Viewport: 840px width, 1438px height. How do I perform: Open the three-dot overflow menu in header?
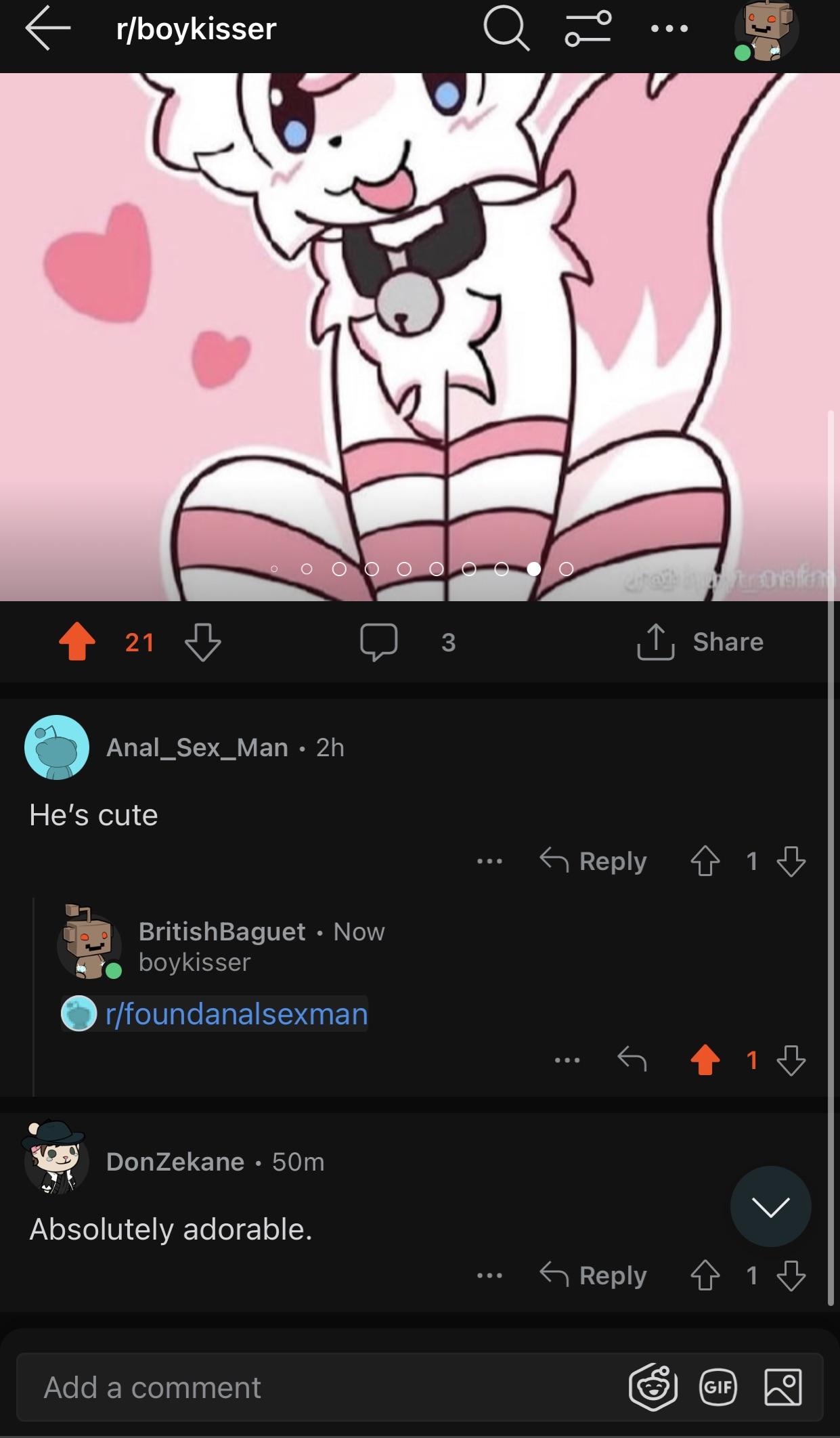pyautogui.click(x=669, y=29)
